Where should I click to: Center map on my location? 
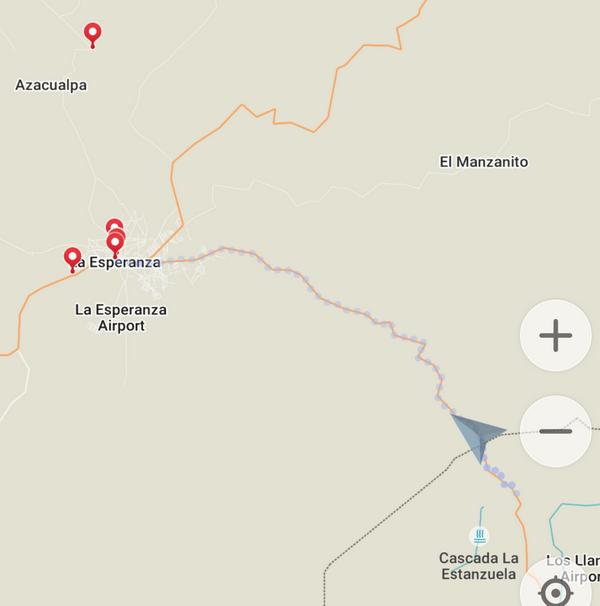tap(558, 592)
